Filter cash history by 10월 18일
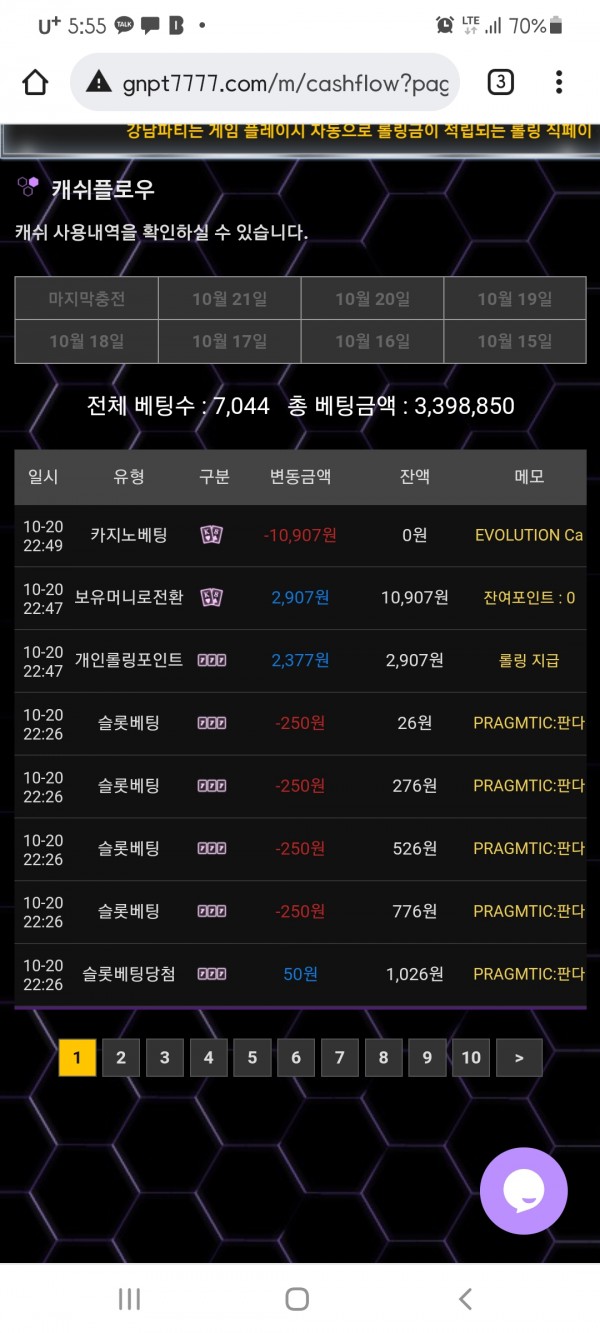Viewport: 600px width, 1333px height. [86, 341]
